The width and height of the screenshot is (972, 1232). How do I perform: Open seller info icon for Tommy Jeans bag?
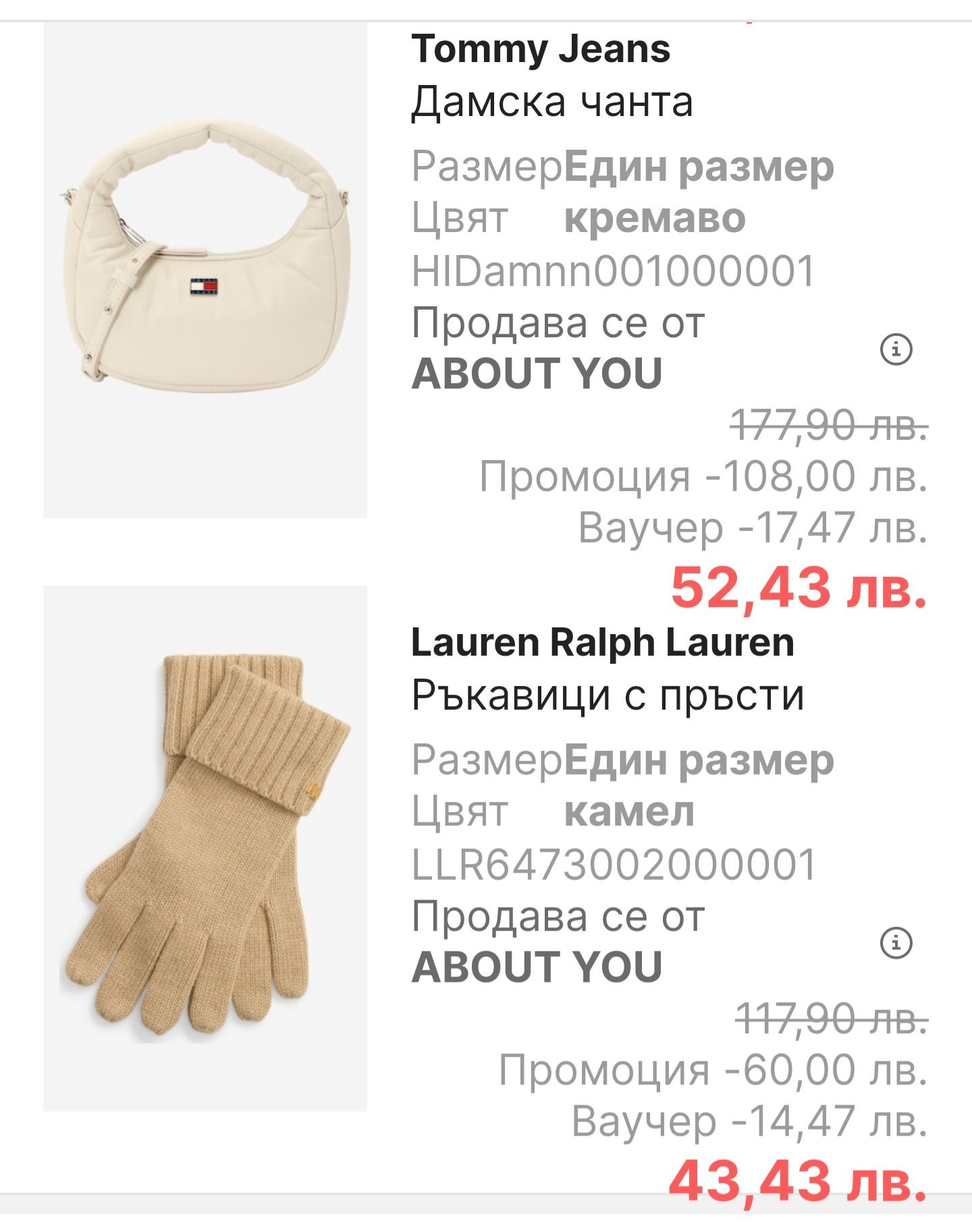click(x=896, y=349)
